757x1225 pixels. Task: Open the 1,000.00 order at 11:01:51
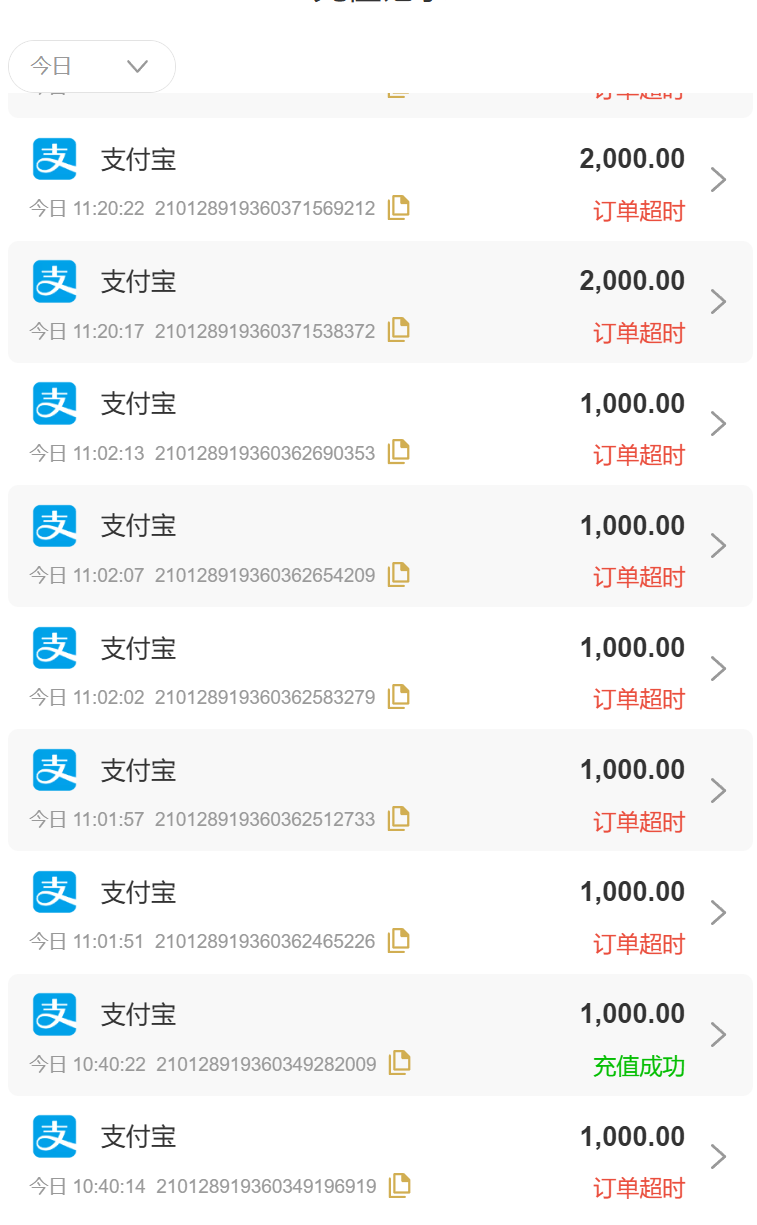point(718,913)
